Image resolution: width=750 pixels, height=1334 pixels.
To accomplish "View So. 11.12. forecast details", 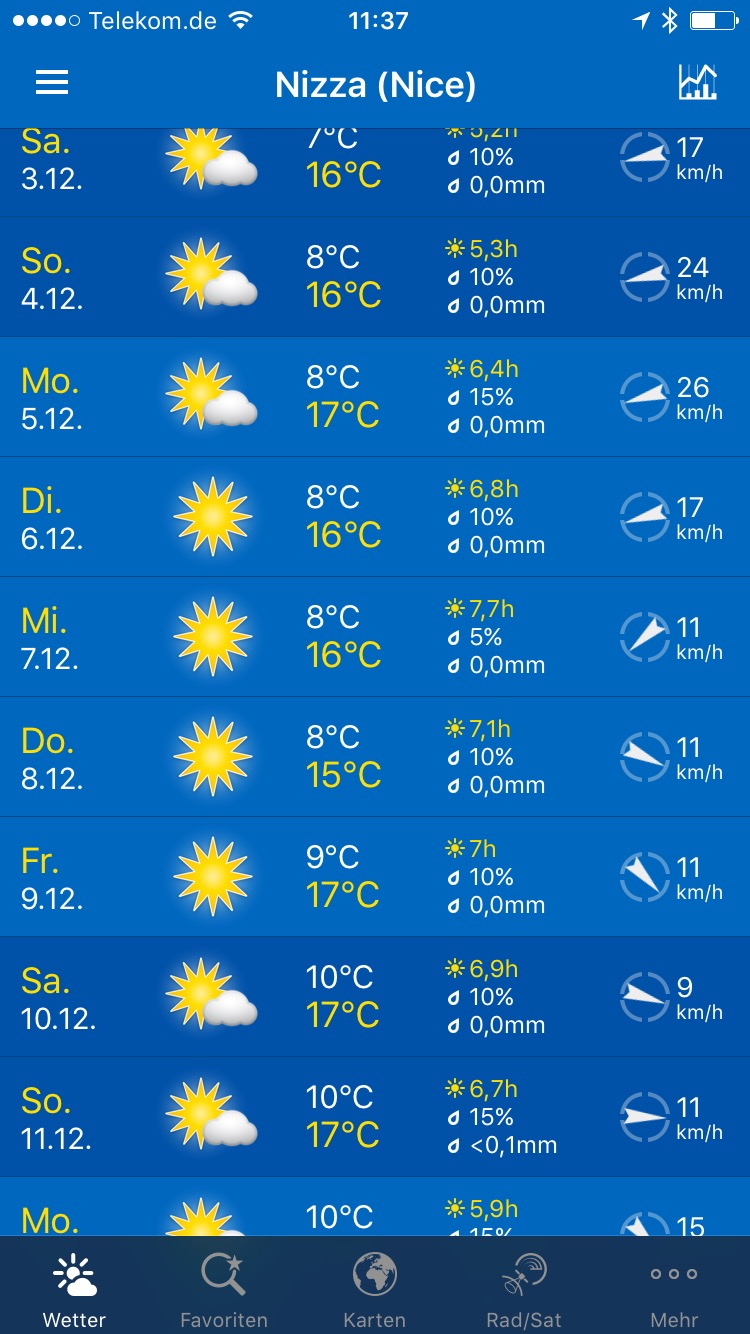I will [375, 1117].
